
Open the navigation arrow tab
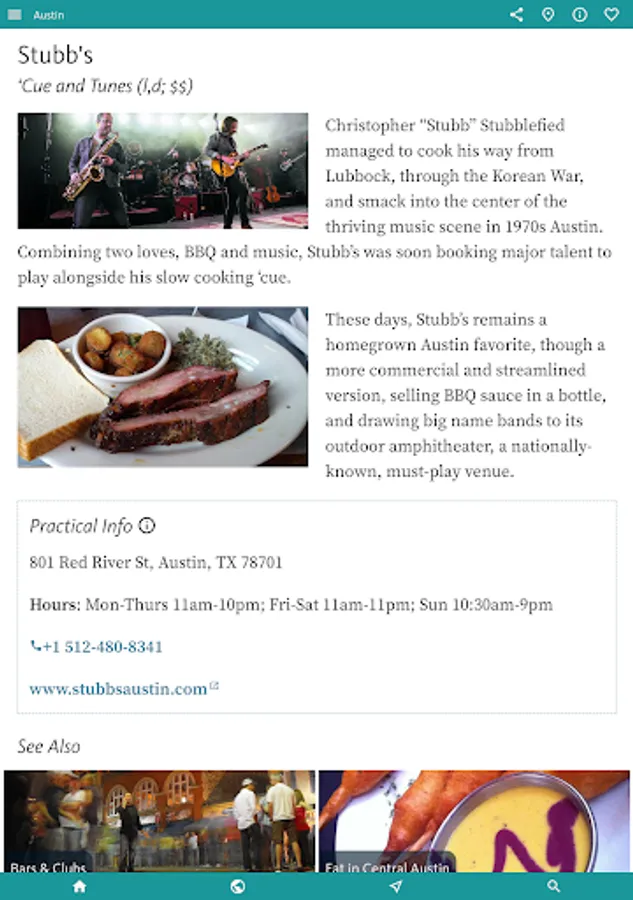click(395, 887)
